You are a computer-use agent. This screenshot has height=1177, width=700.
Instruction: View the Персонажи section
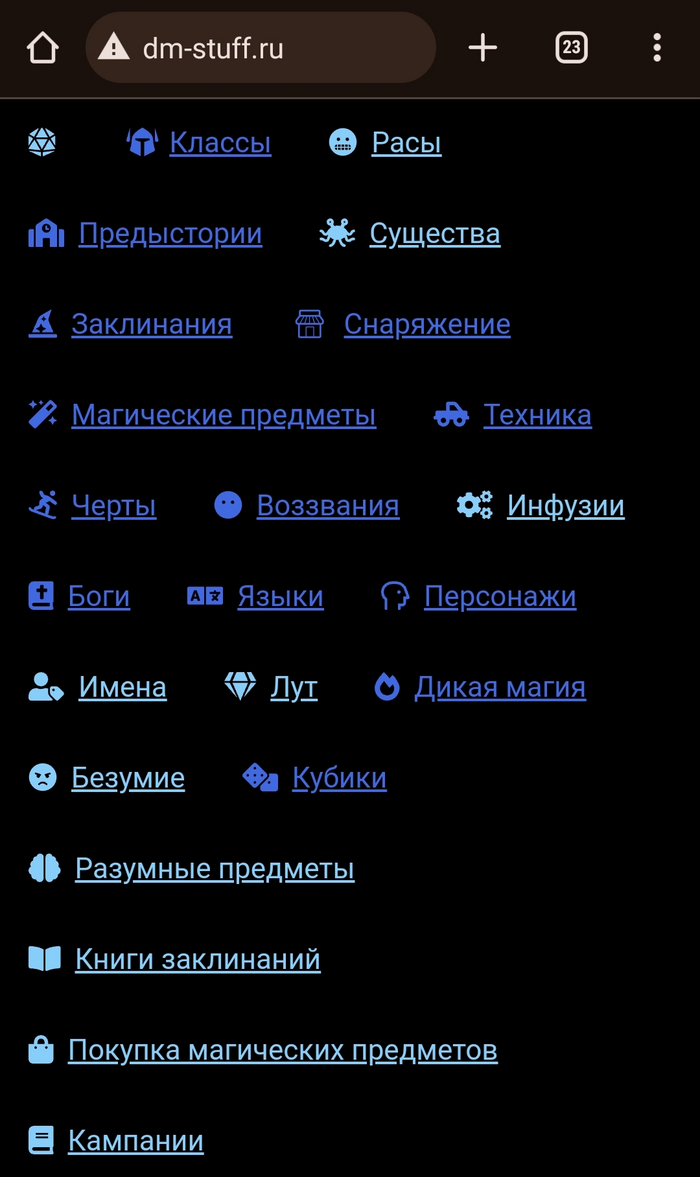pos(499,597)
